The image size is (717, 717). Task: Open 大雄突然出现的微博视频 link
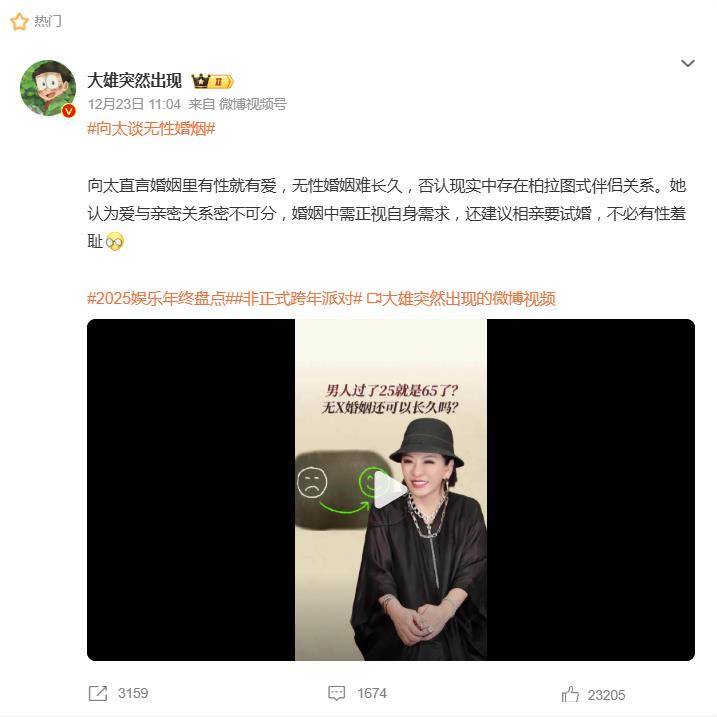tap(461, 298)
